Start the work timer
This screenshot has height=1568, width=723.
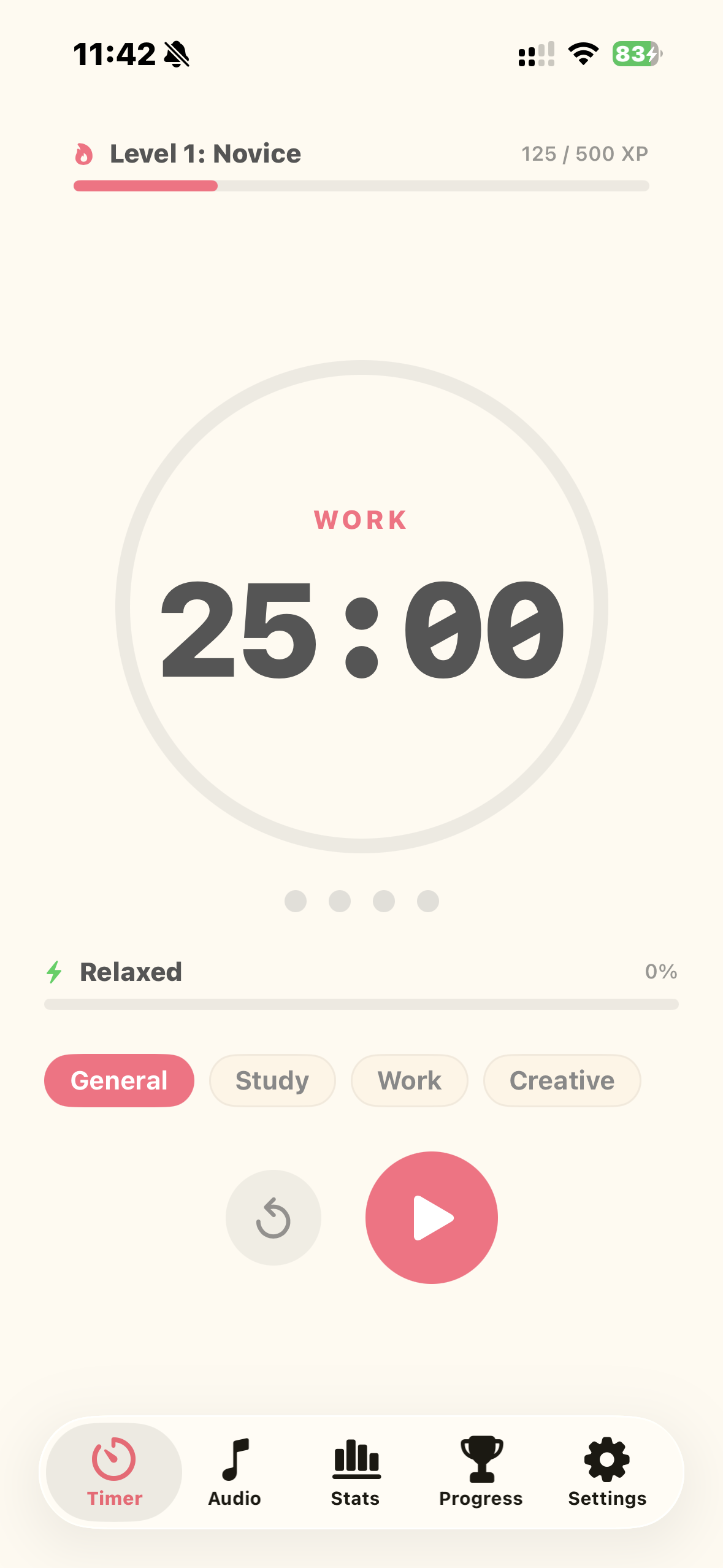tap(431, 1217)
